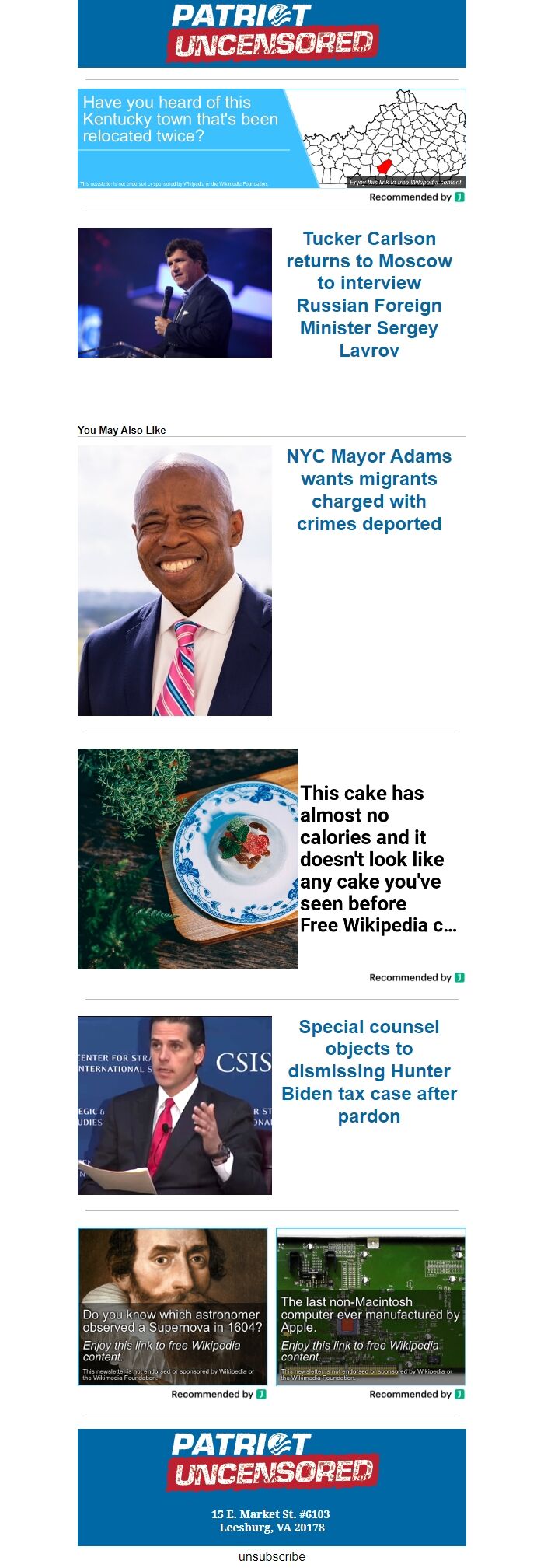Open the Kentucky town relocated twice banner
This screenshot has height=1568, width=544.
[x=271, y=138]
